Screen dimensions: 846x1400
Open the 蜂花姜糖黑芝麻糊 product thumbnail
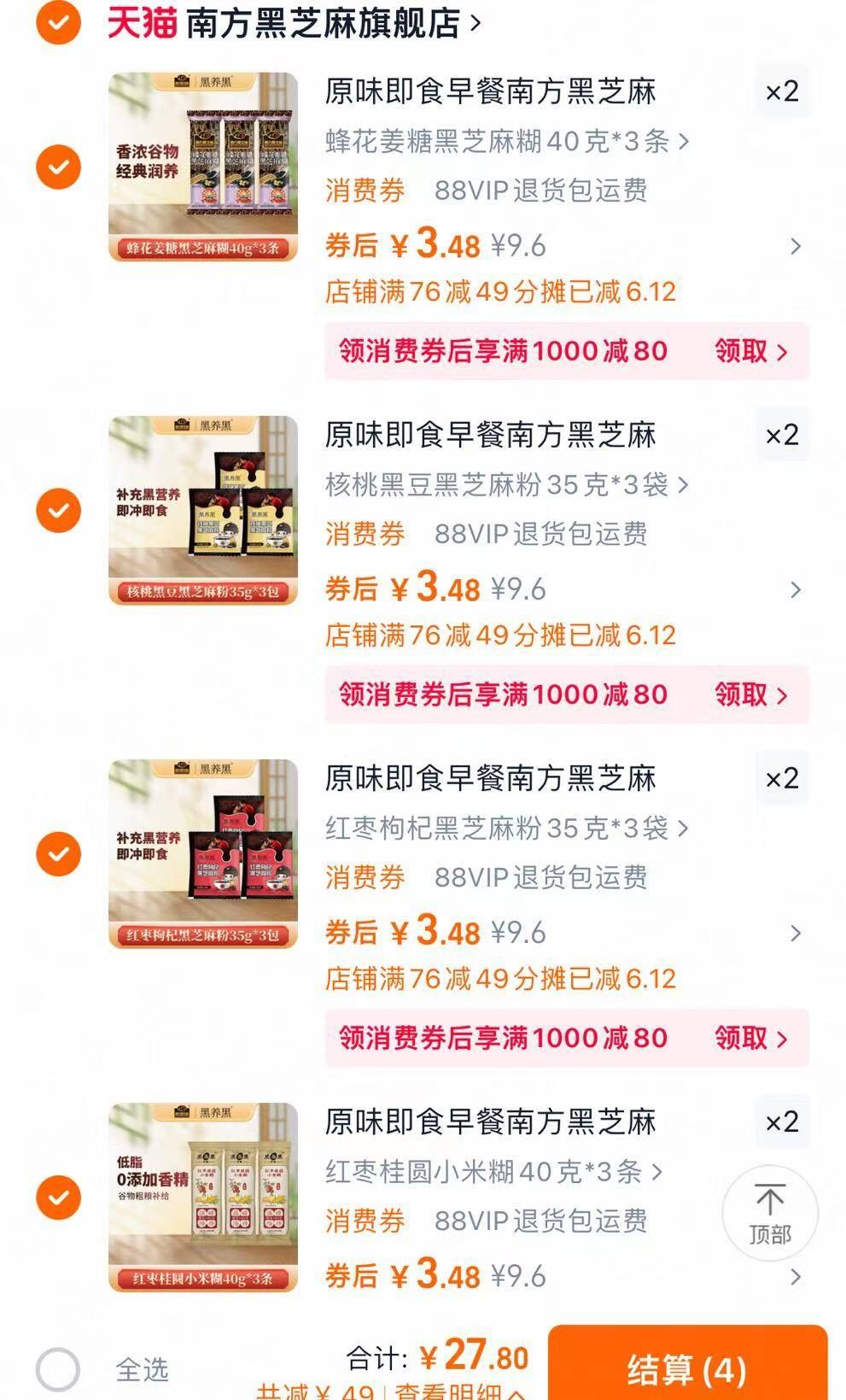[x=203, y=162]
